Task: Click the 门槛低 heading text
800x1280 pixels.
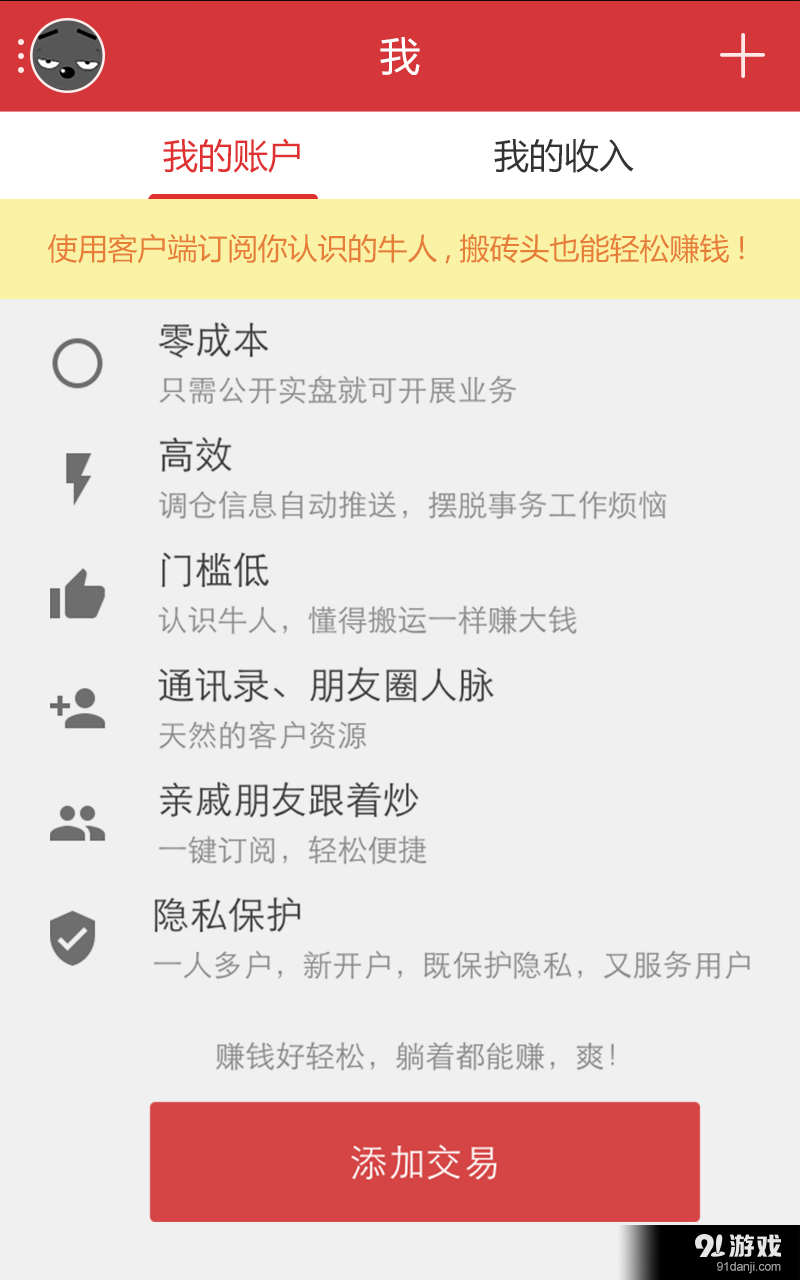Action: (x=212, y=570)
